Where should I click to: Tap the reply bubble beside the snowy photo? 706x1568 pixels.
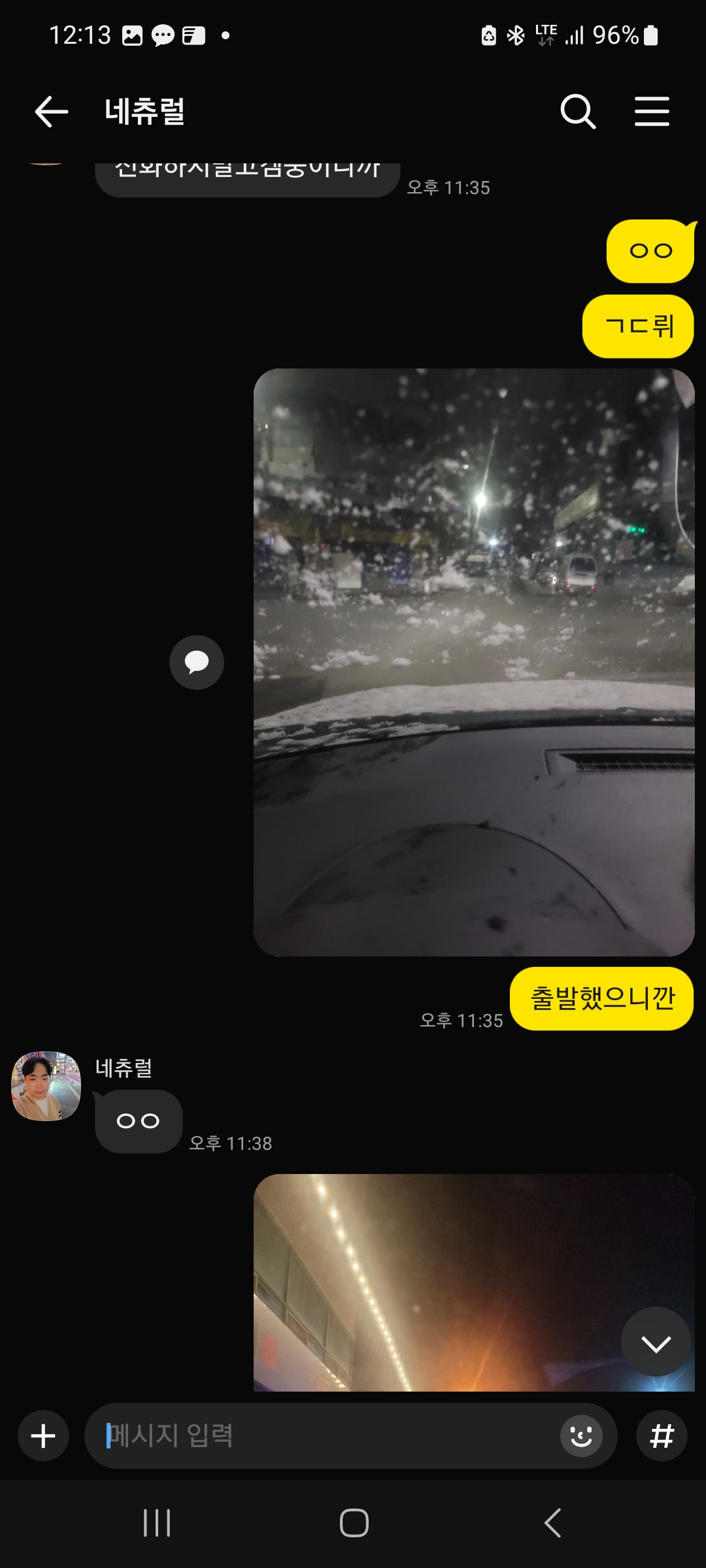[x=197, y=662]
